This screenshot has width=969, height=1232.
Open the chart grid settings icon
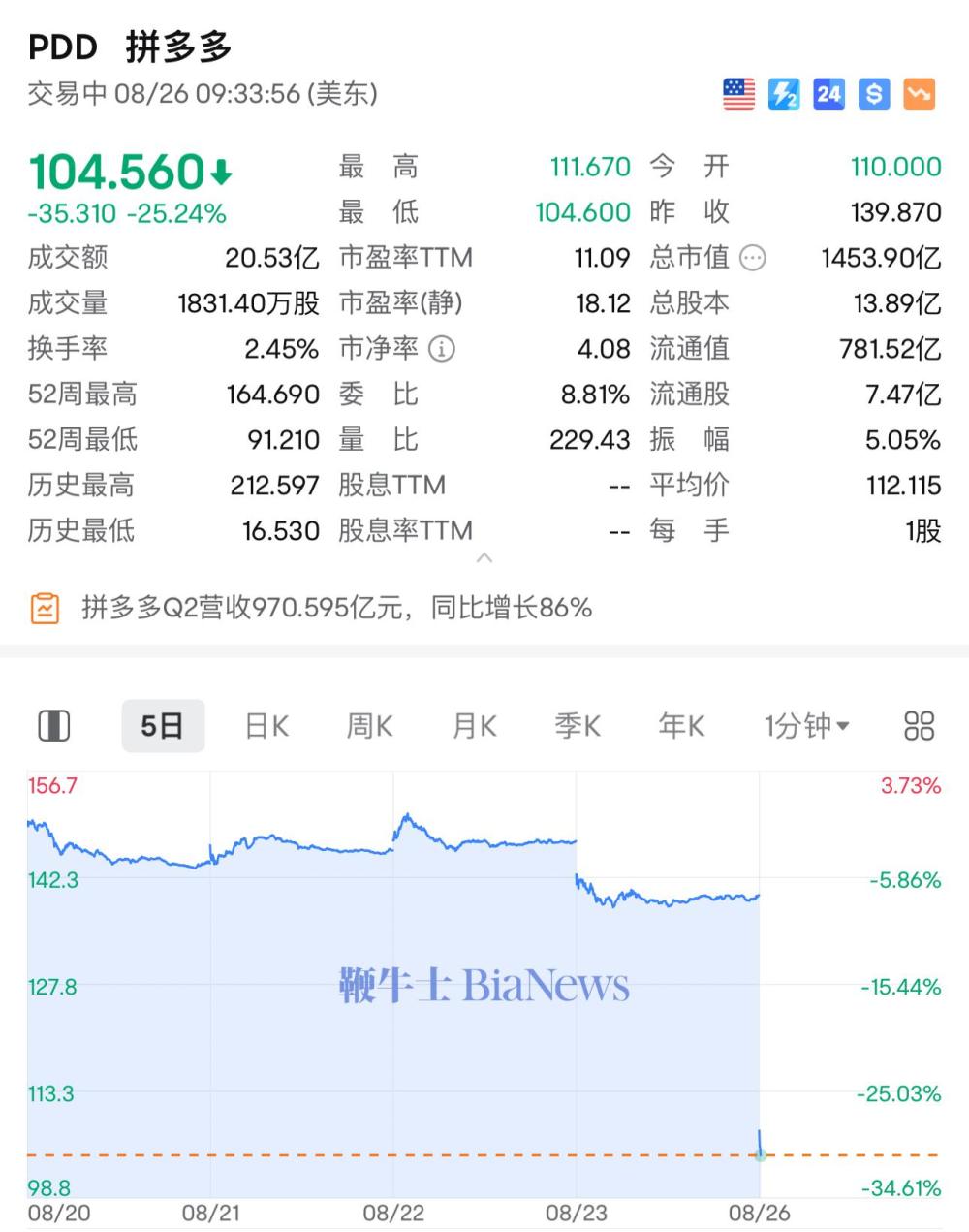click(919, 726)
